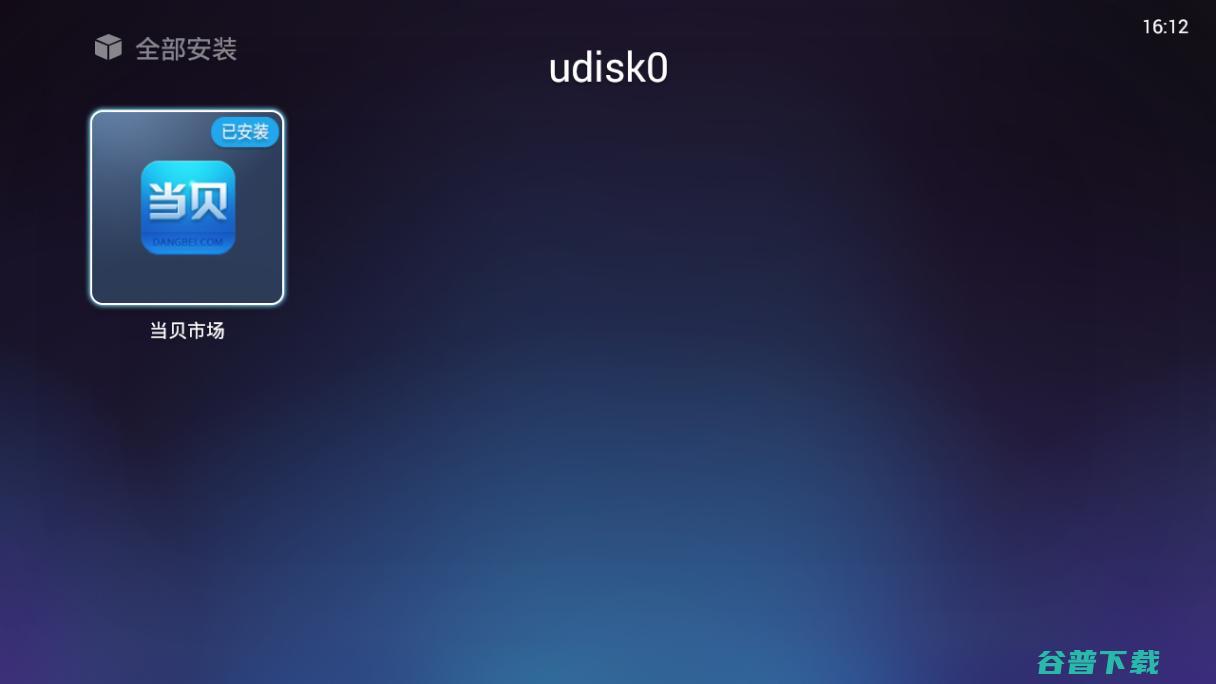Open the 当贝市场 app tile
Screen dimensions: 1216x684
pyautogui.click(x=187, y=207)
